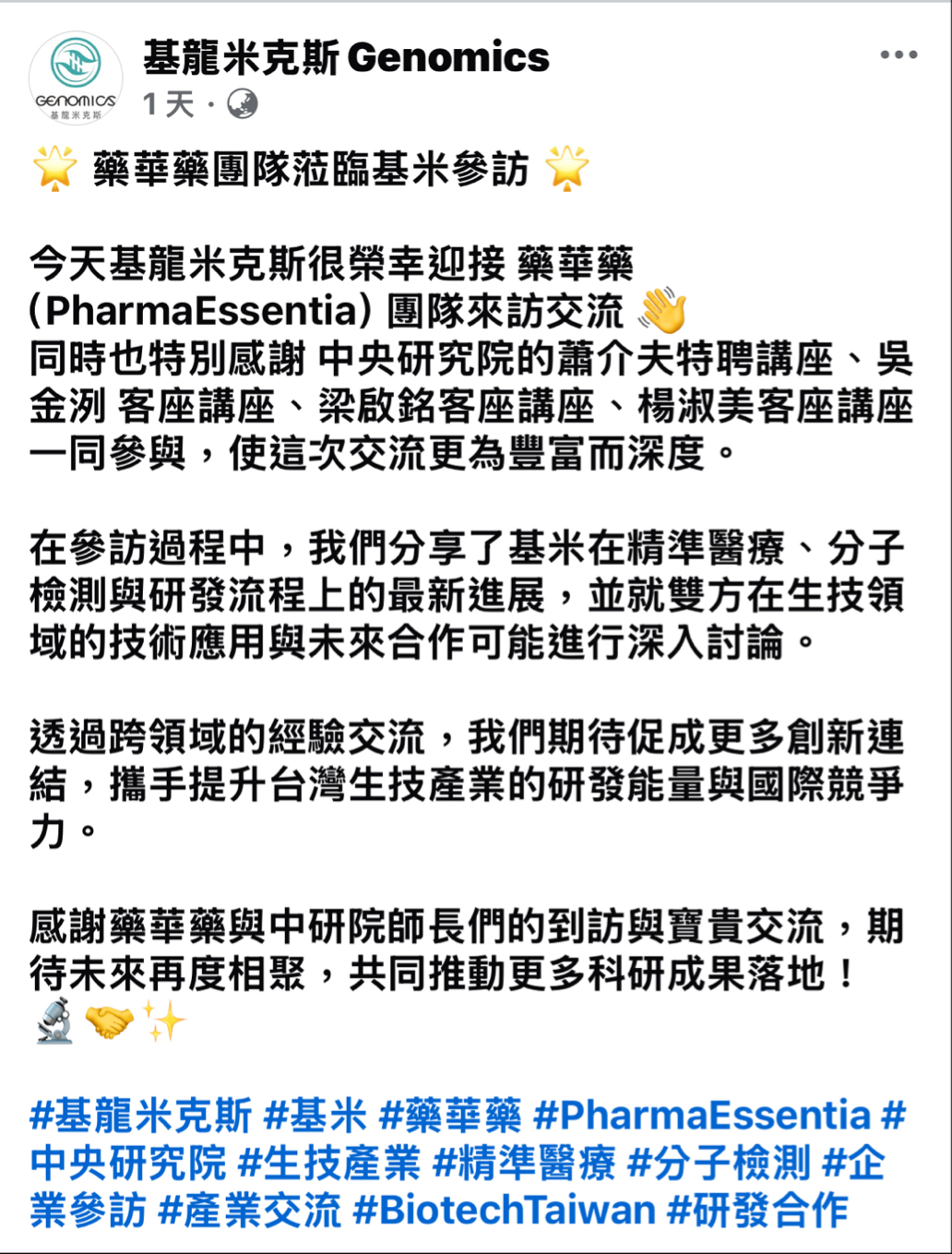Open 基龍米克斯 Genomics profile picture
This screenshot has height=1254, width=952.
coord(75,78)
